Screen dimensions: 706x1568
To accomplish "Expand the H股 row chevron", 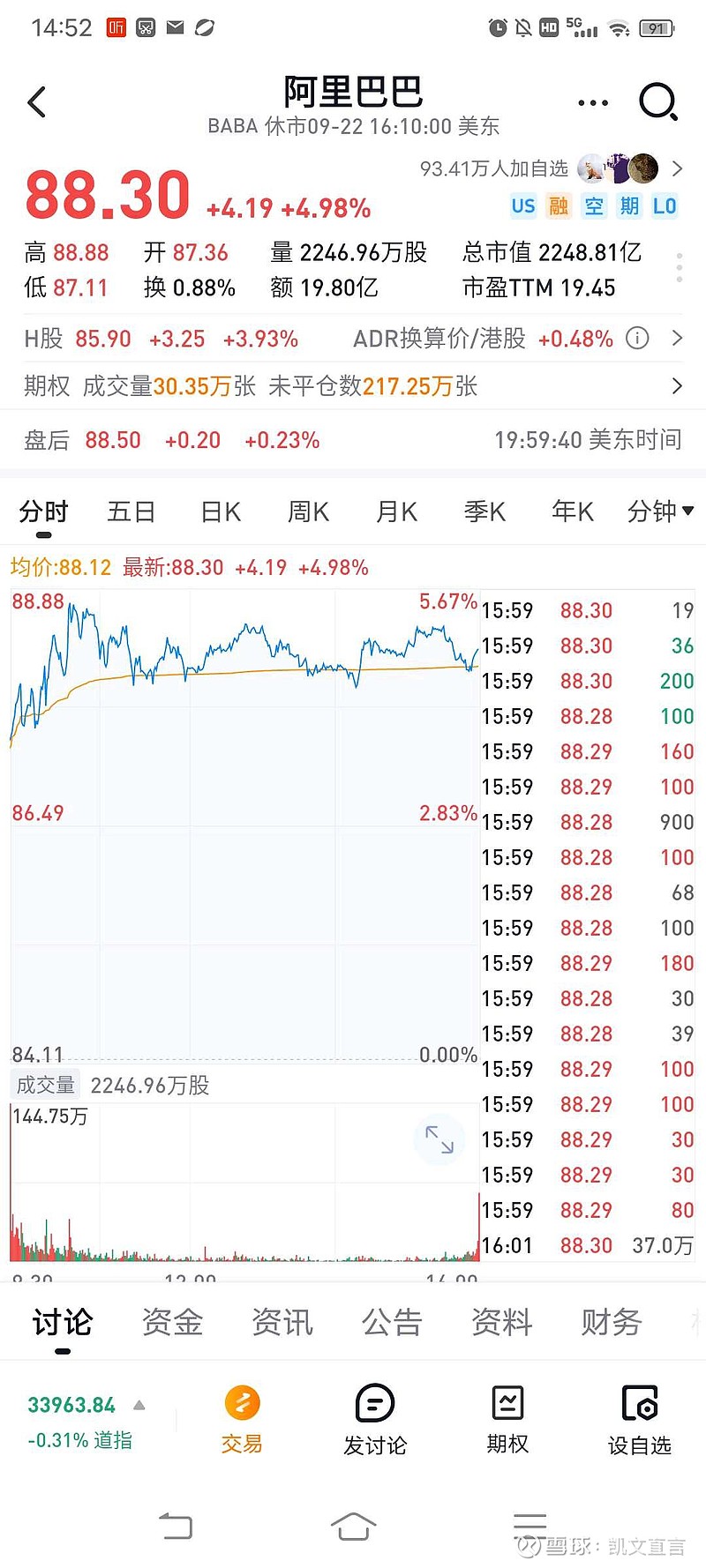I will (676, 338).
